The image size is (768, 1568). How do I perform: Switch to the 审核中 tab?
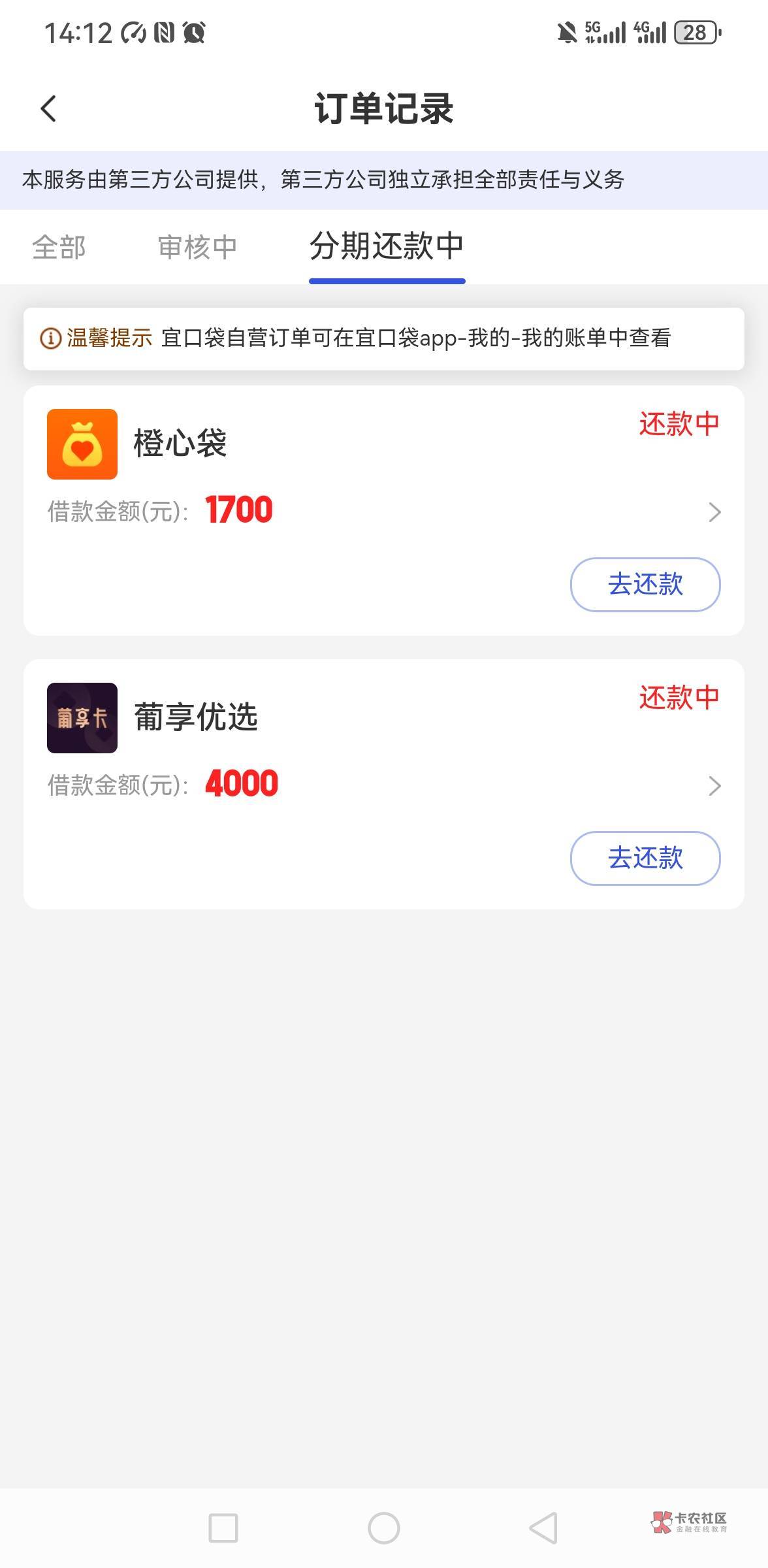(x=197, y=248)
